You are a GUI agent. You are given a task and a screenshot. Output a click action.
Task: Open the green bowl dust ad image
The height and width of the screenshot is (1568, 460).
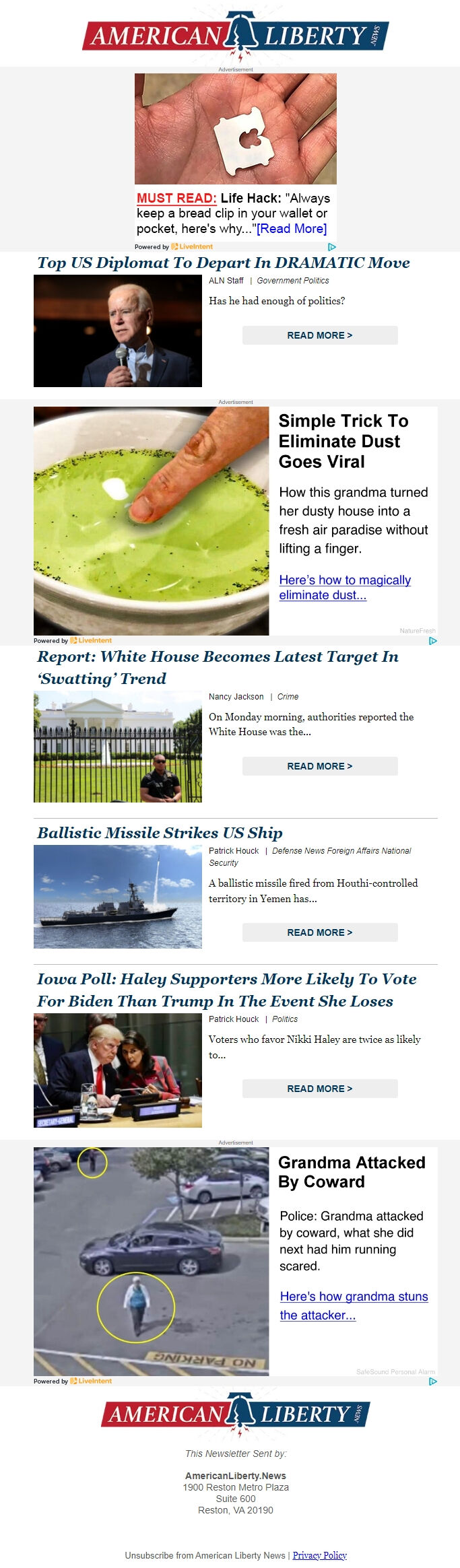coord(151,521)
